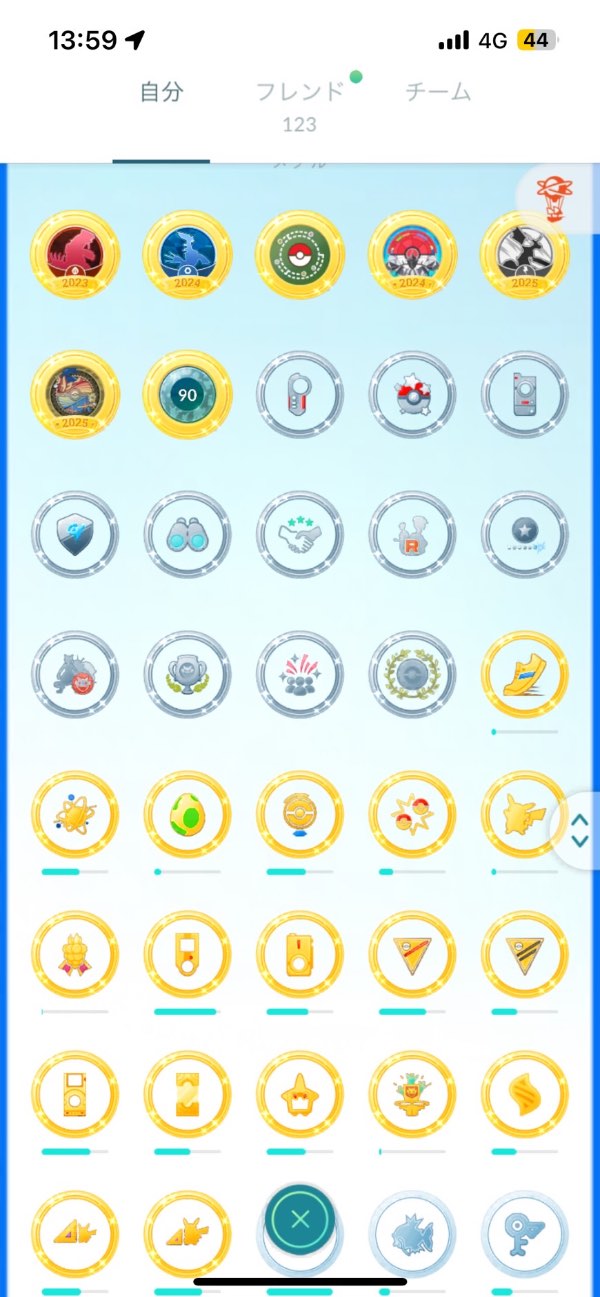Switch to the フレンド tab

(x=300, y=93)
